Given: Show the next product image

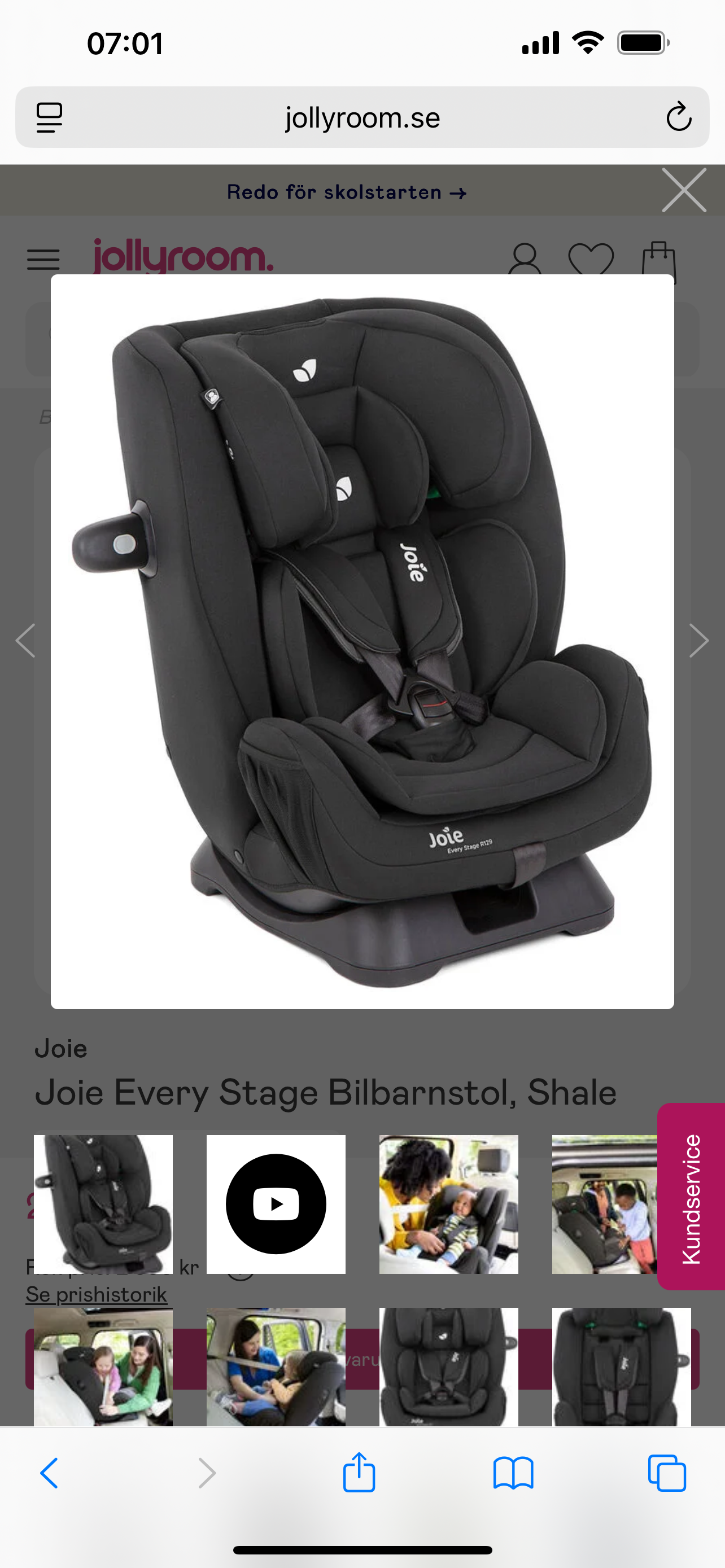Looking at the screenshot, I should pos(698,640).
